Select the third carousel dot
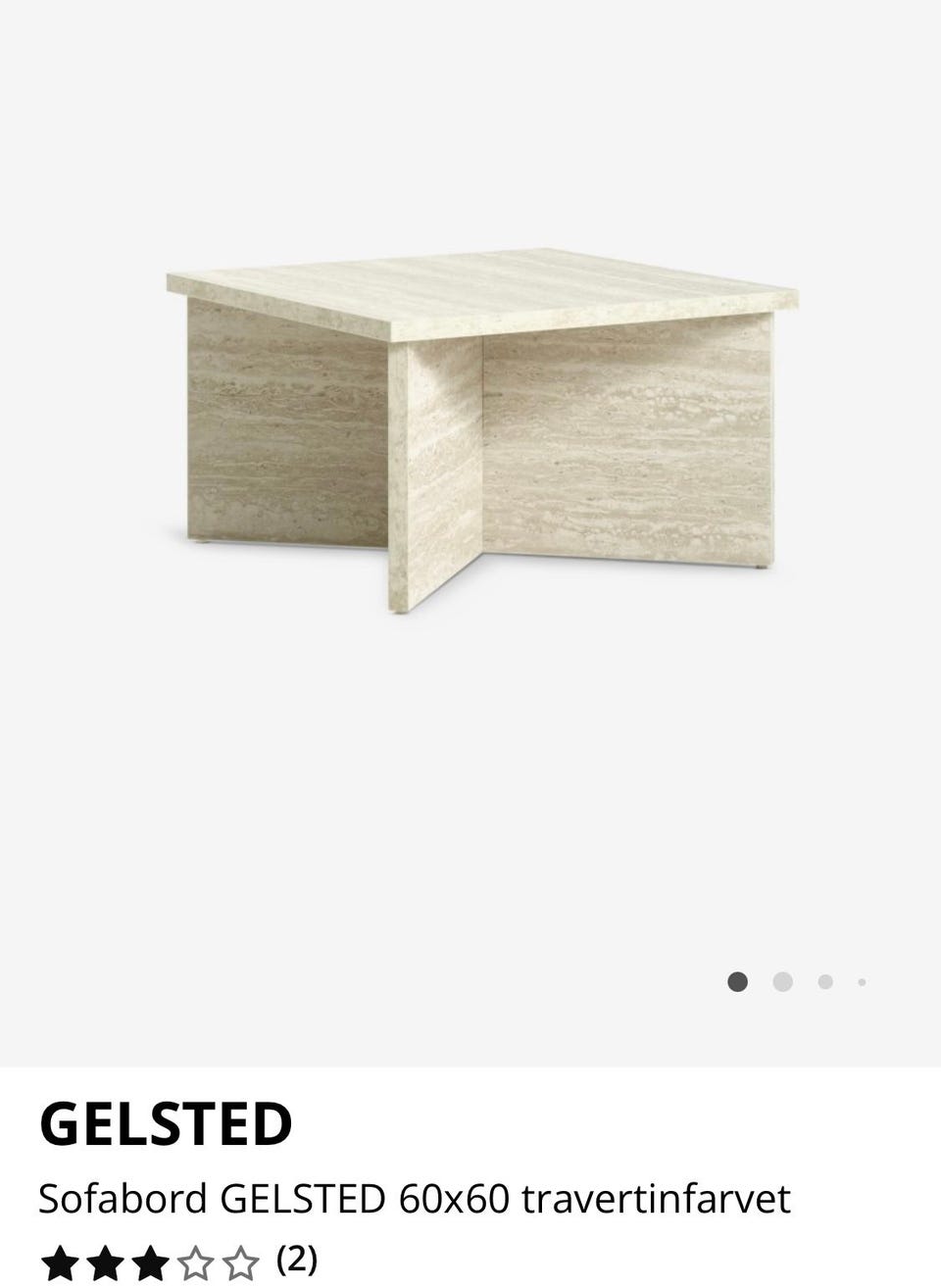The width and height of the screenshot is (941, 1288). click(824, 981)
